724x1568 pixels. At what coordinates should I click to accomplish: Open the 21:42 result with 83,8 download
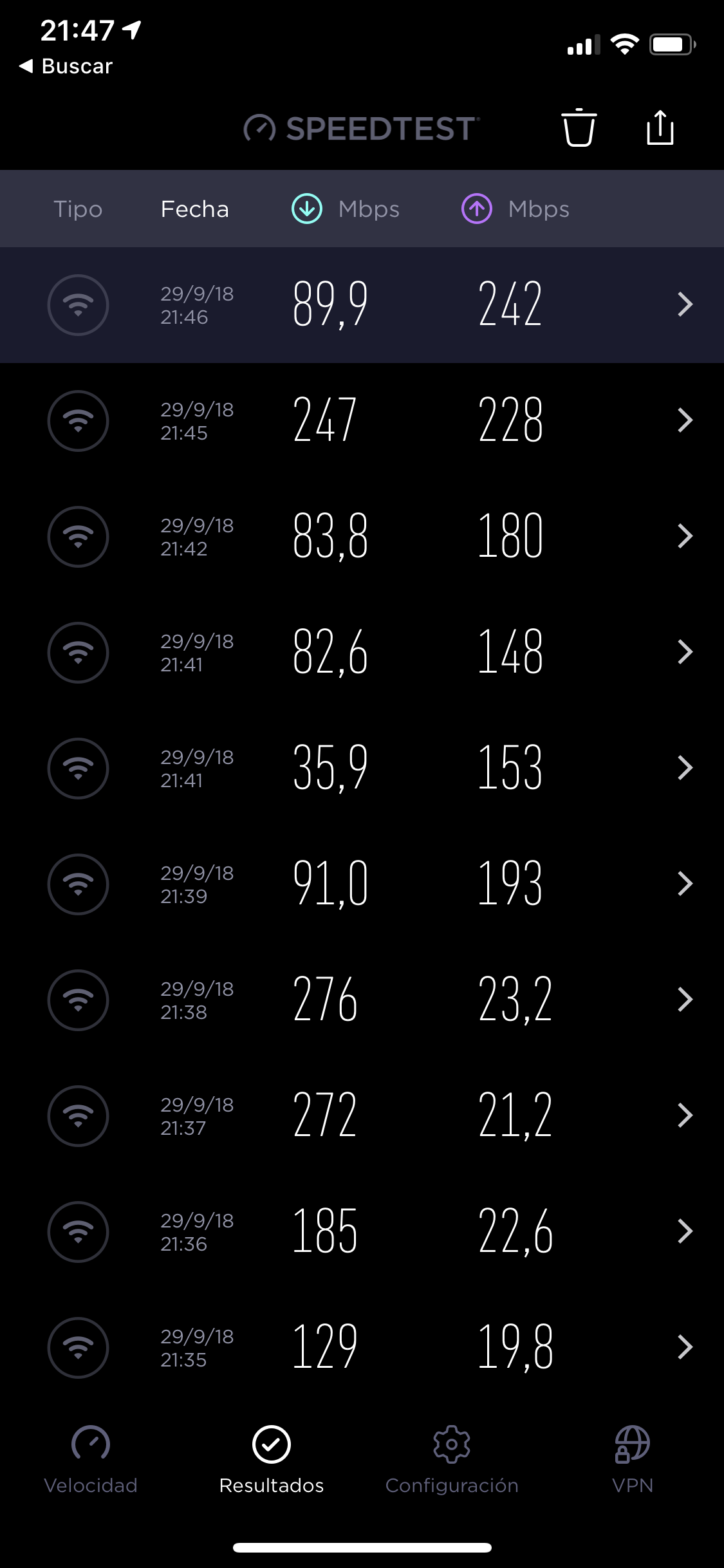(x=362, y=537)
